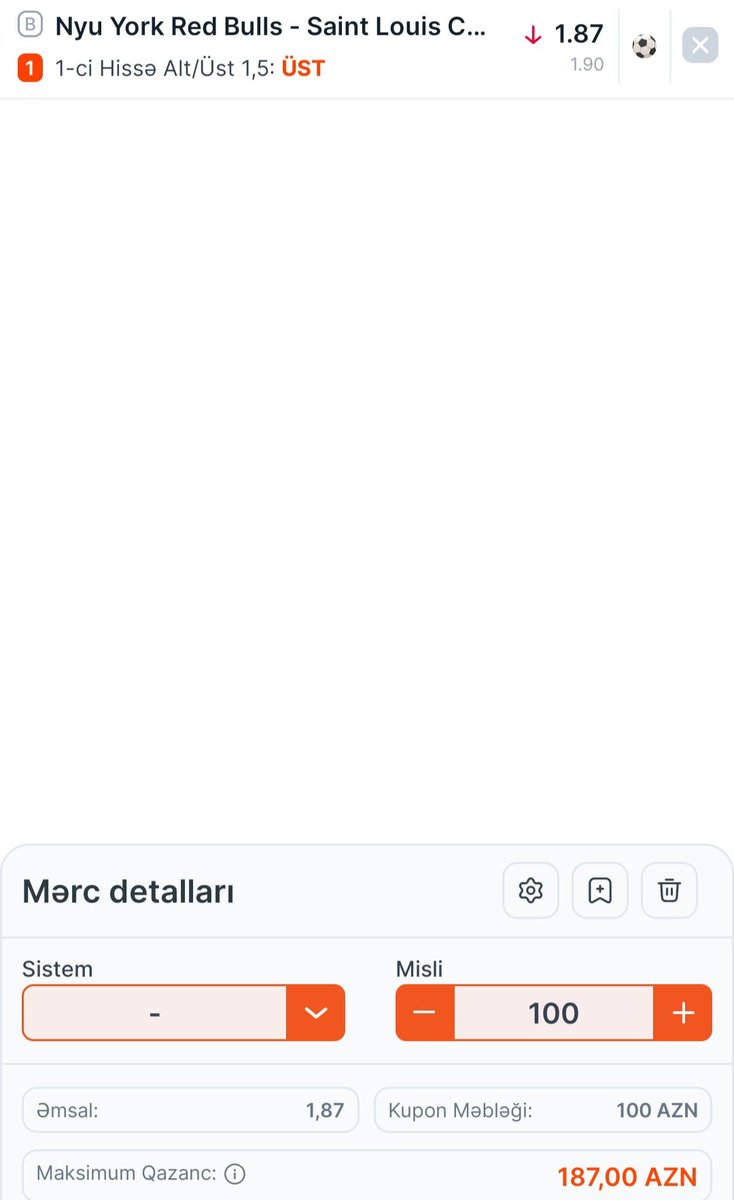Delete all bets with trash icon

pyautogui.click(x=669, y=890)
